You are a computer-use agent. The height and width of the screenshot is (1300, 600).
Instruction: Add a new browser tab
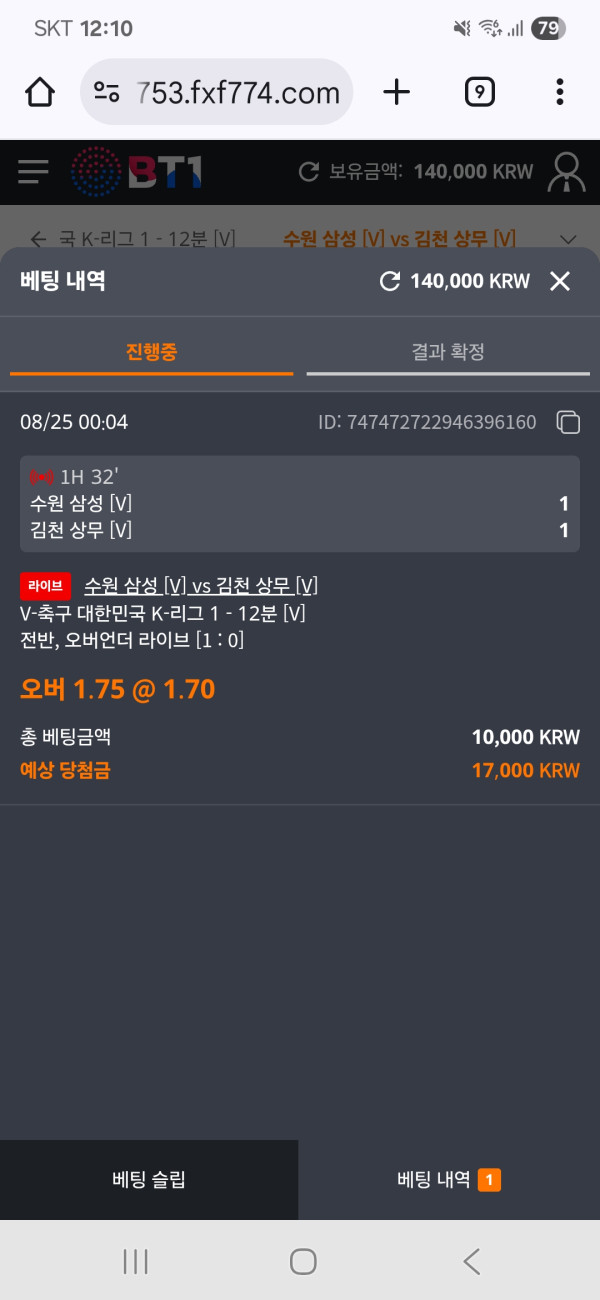[397, 93]
